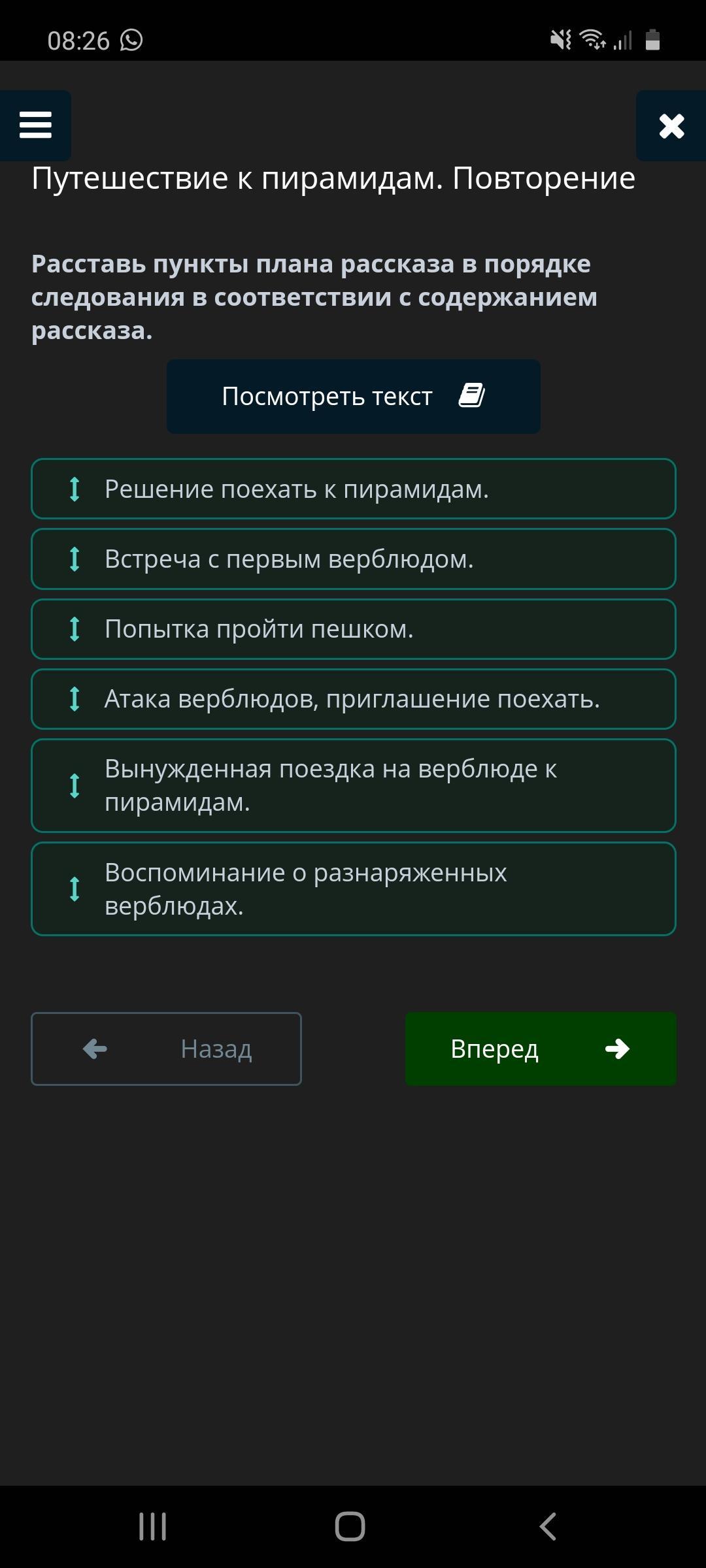Select the item Встреча с первым верблюдом
Viewport: 706px width, 1568px height.
(353, 559)
